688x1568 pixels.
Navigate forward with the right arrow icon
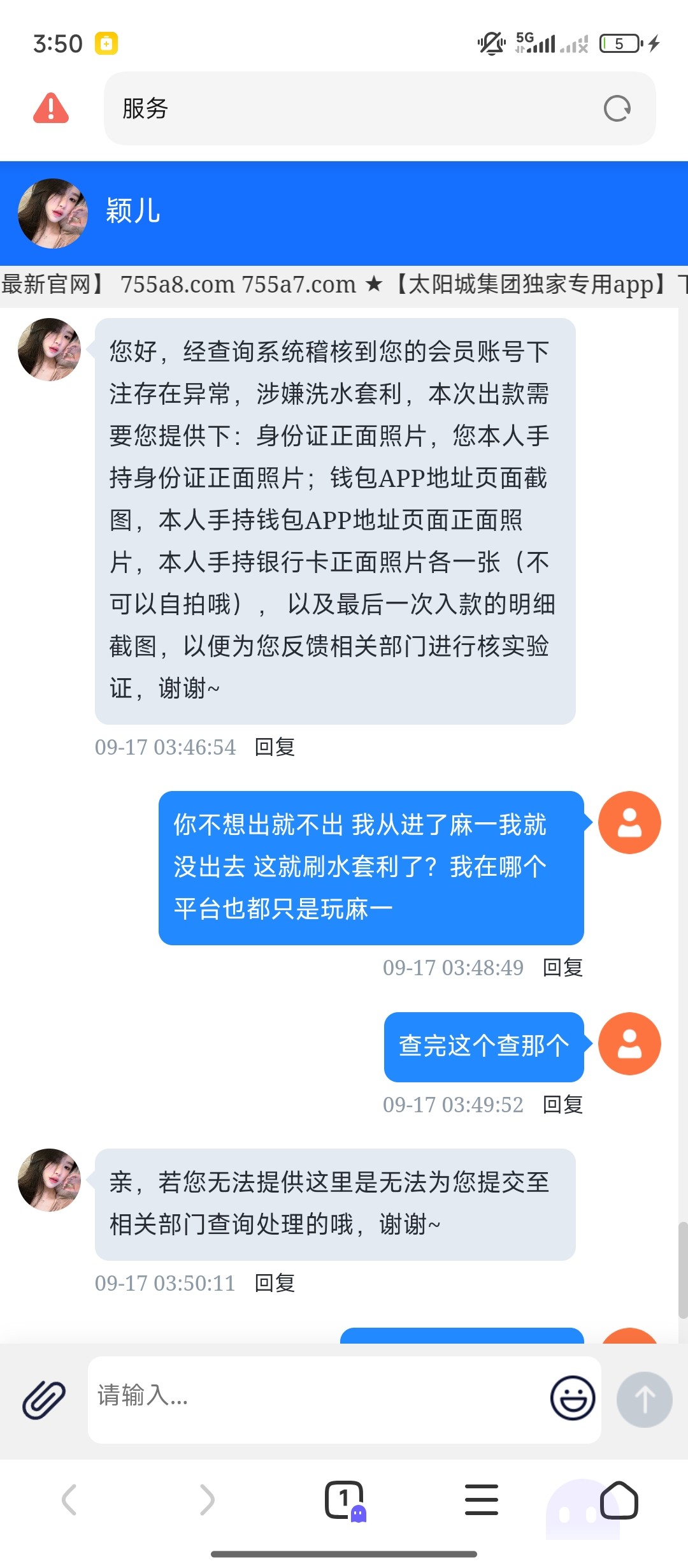[x=206, y=1499]
